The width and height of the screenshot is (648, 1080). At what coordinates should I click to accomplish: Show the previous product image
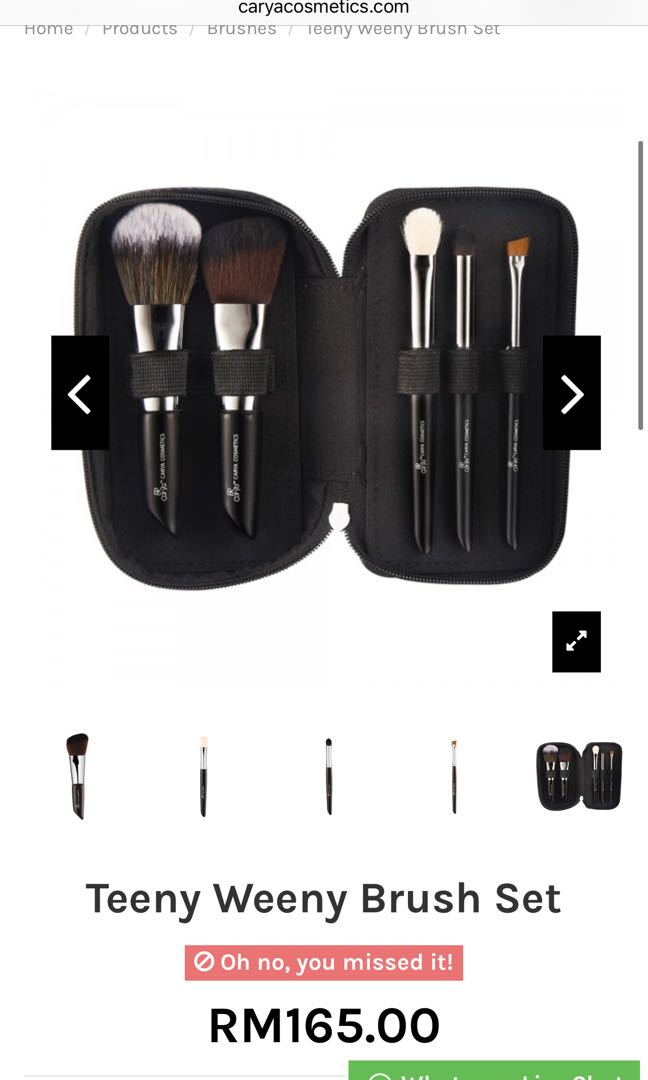click(80, 393)
